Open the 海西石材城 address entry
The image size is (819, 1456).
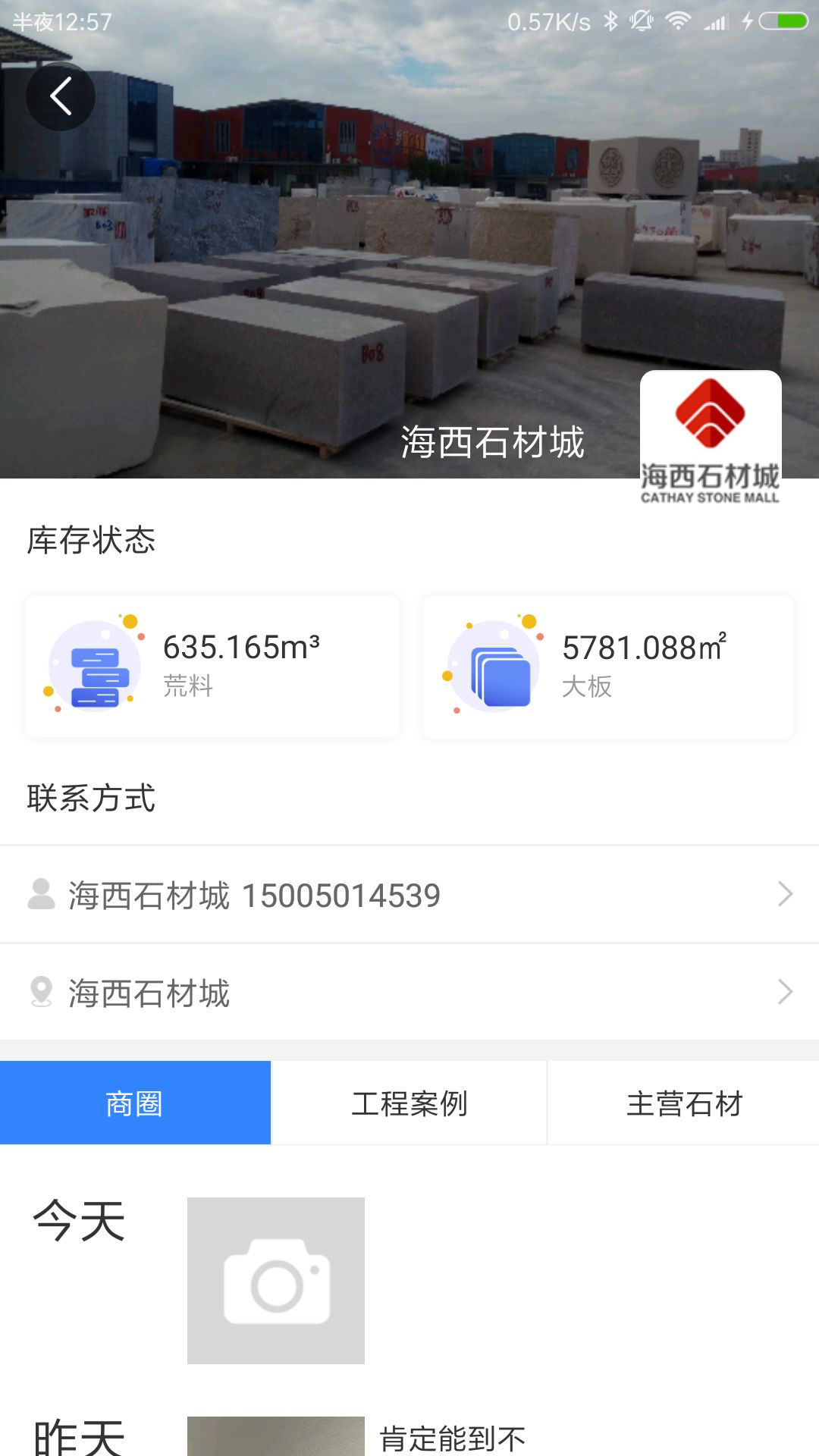pos(149,991)
